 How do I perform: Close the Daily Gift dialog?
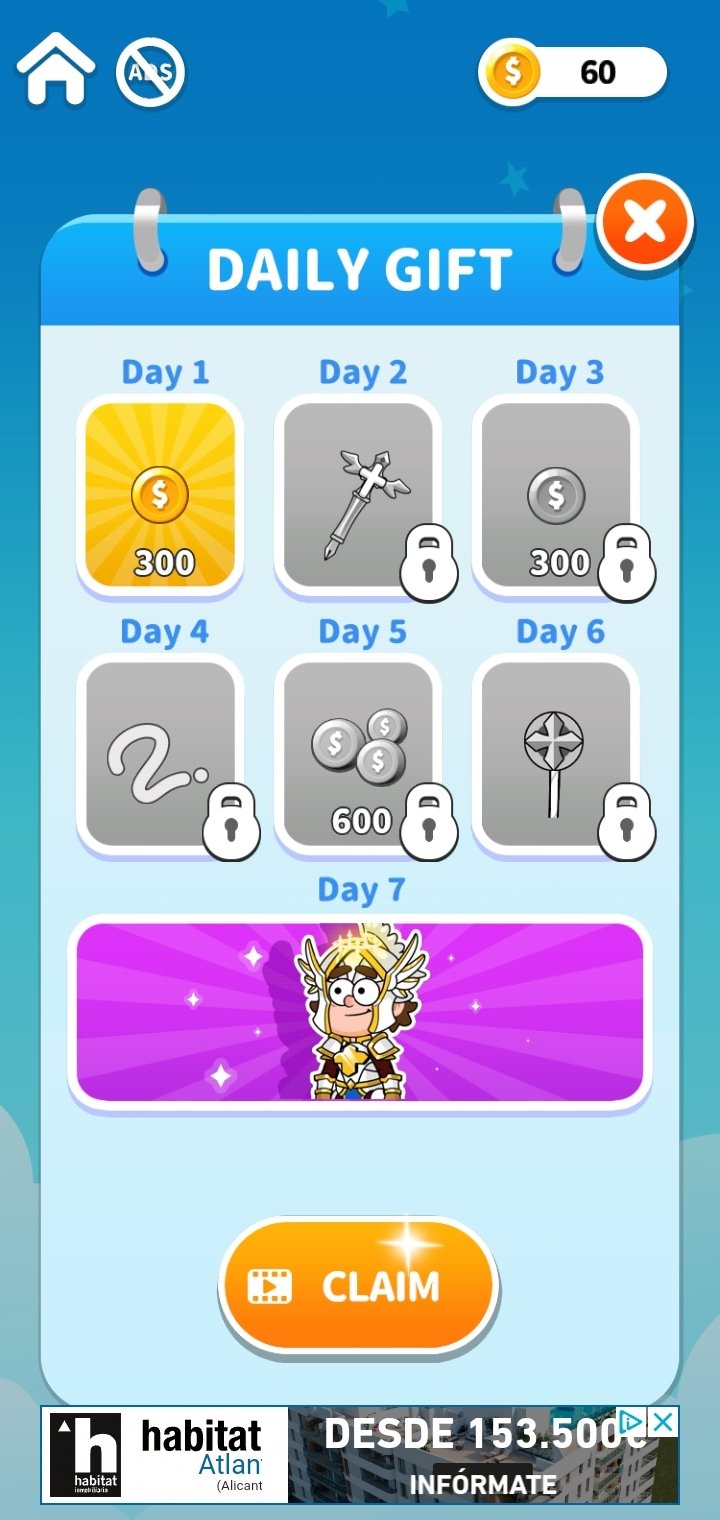[x=644, y=222]
